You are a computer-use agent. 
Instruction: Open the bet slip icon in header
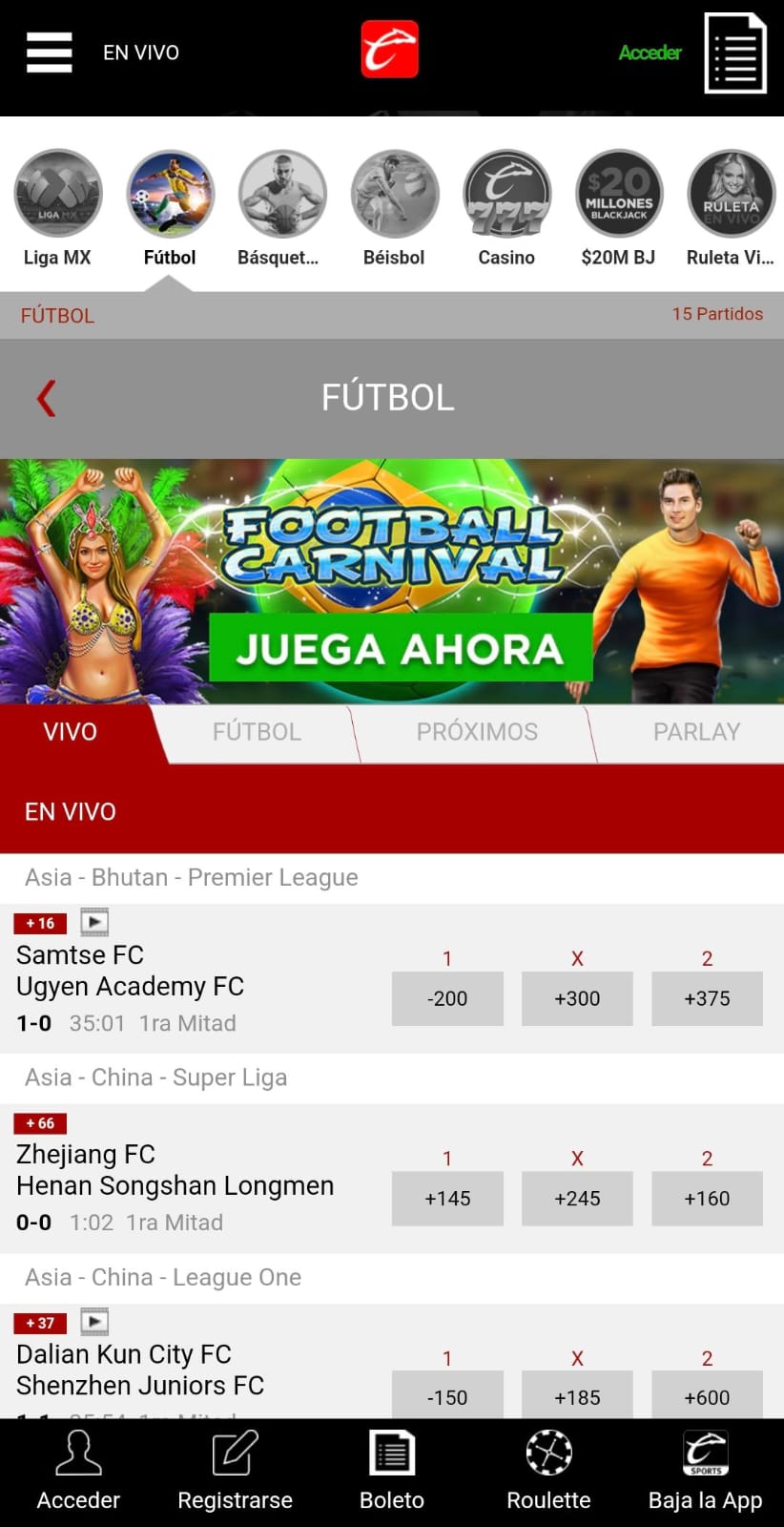[x=734, y=53]
